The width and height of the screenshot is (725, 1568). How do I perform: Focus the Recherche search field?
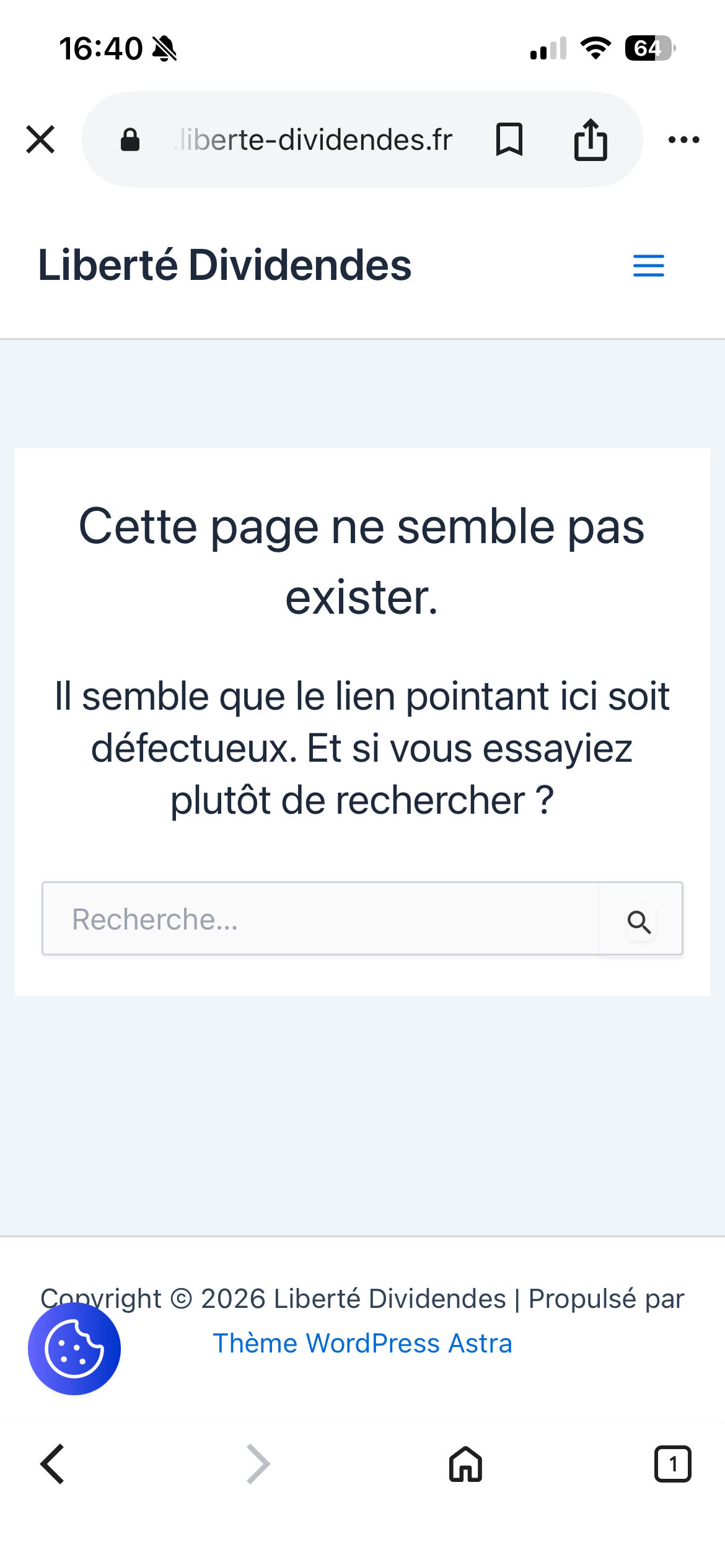pyautogui.click(x=319, y=919)
